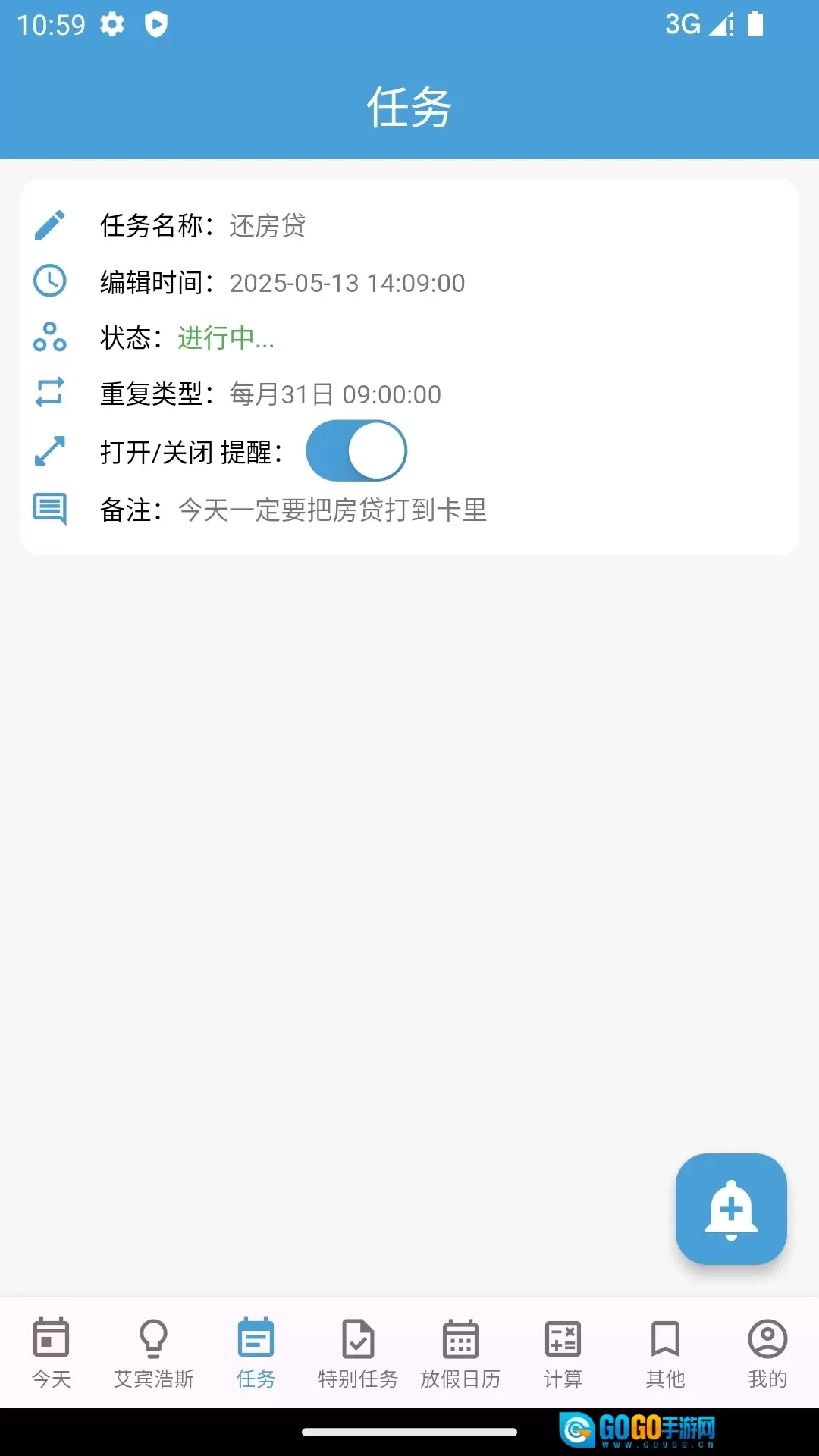Open the 其他 tab
This screenshot has height=1456, width=819.
coord(665,1353)
